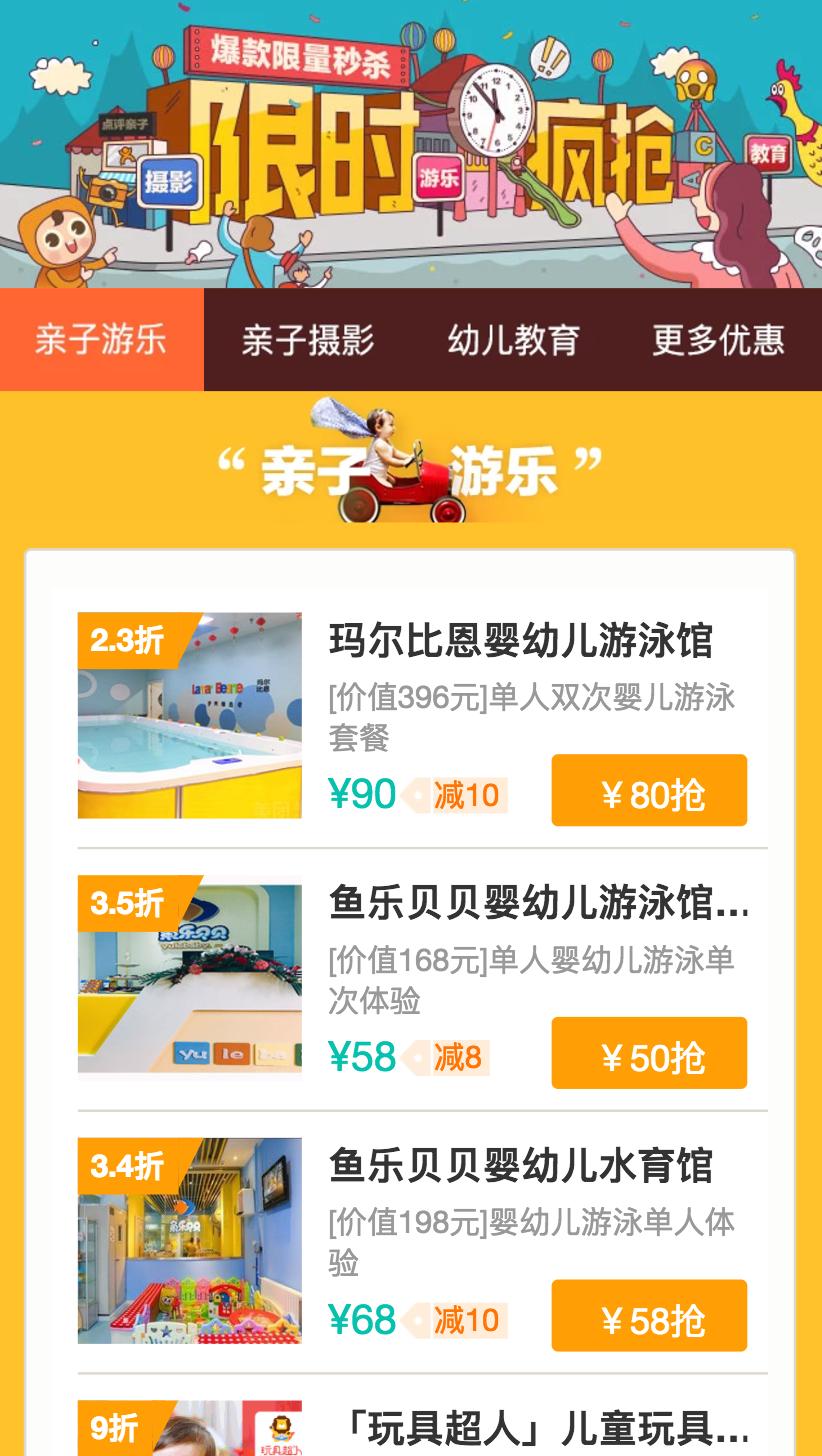The image size is (822, 1456).
Task: Tap the ¥80抢 purchase button
Action: (x=648, y=790)
